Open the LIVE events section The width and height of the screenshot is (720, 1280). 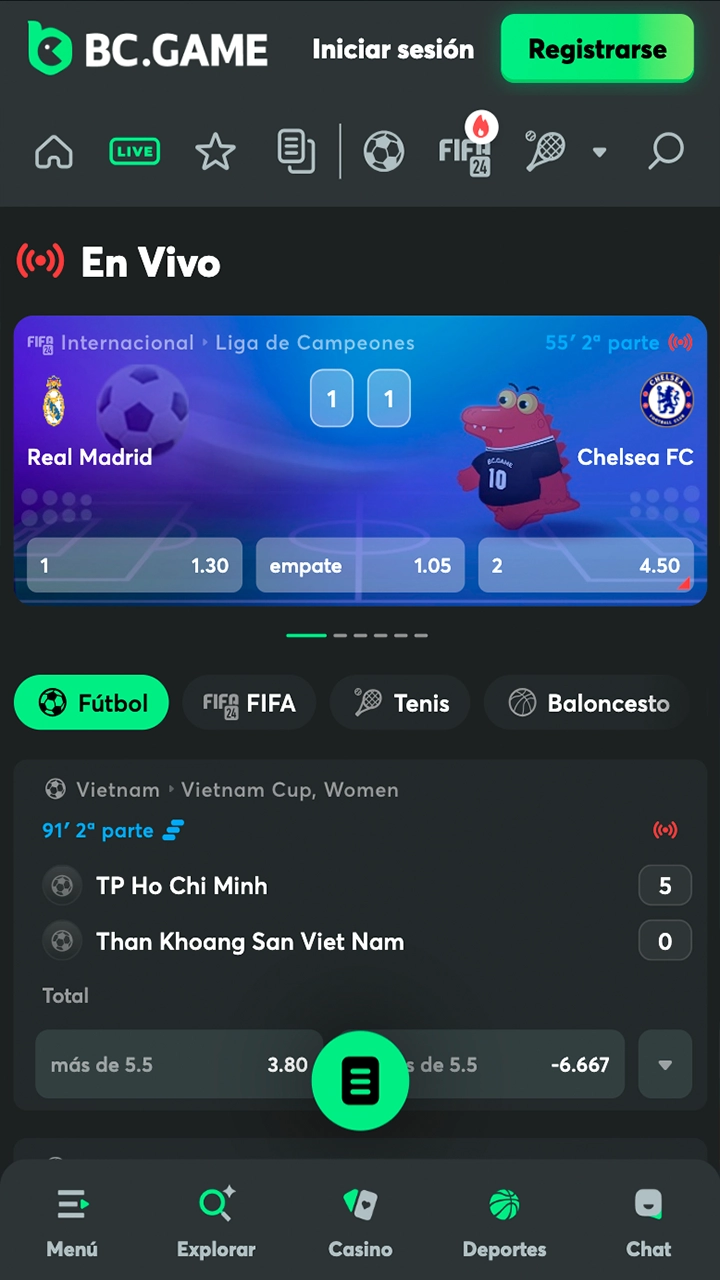coord(134,152)
